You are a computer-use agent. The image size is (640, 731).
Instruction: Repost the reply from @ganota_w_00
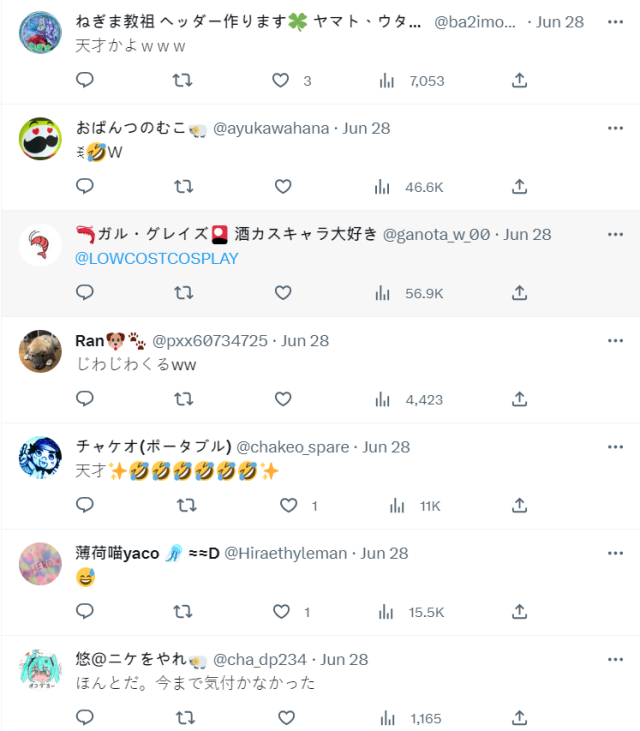click(184, 292)
